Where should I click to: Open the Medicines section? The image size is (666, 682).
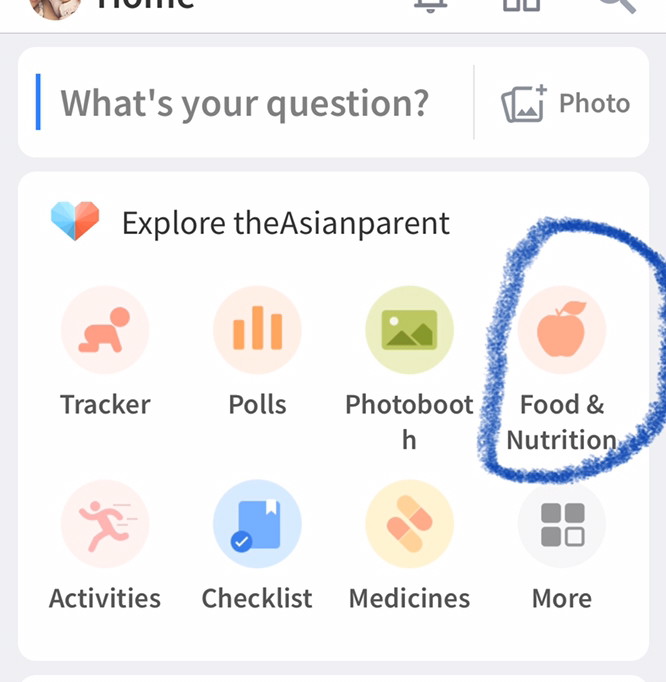pos(409,524)
